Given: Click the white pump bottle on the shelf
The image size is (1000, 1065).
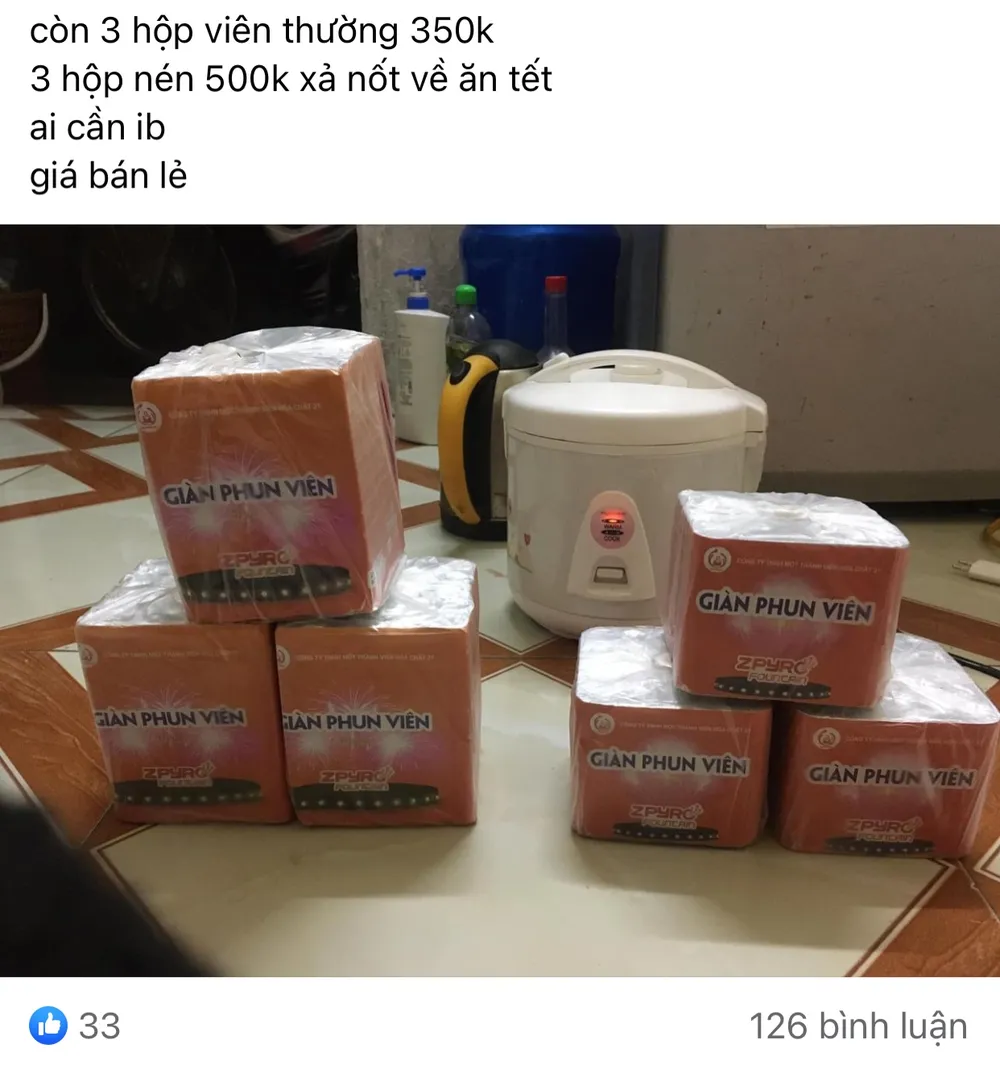Looking at the screenshot, I should click(x=416, y=340).
